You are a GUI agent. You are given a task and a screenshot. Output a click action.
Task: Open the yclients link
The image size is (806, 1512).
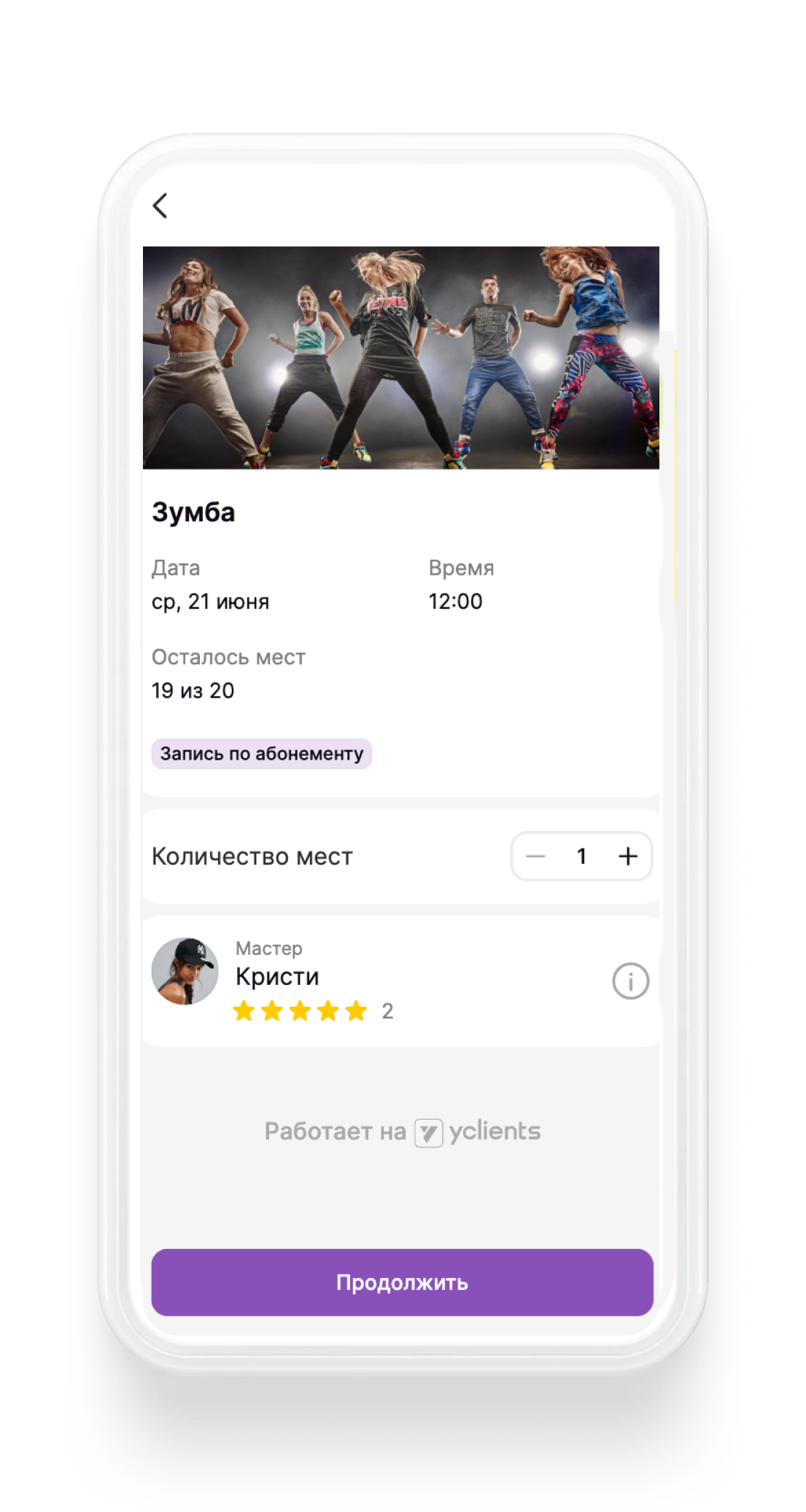point(478,1131)
